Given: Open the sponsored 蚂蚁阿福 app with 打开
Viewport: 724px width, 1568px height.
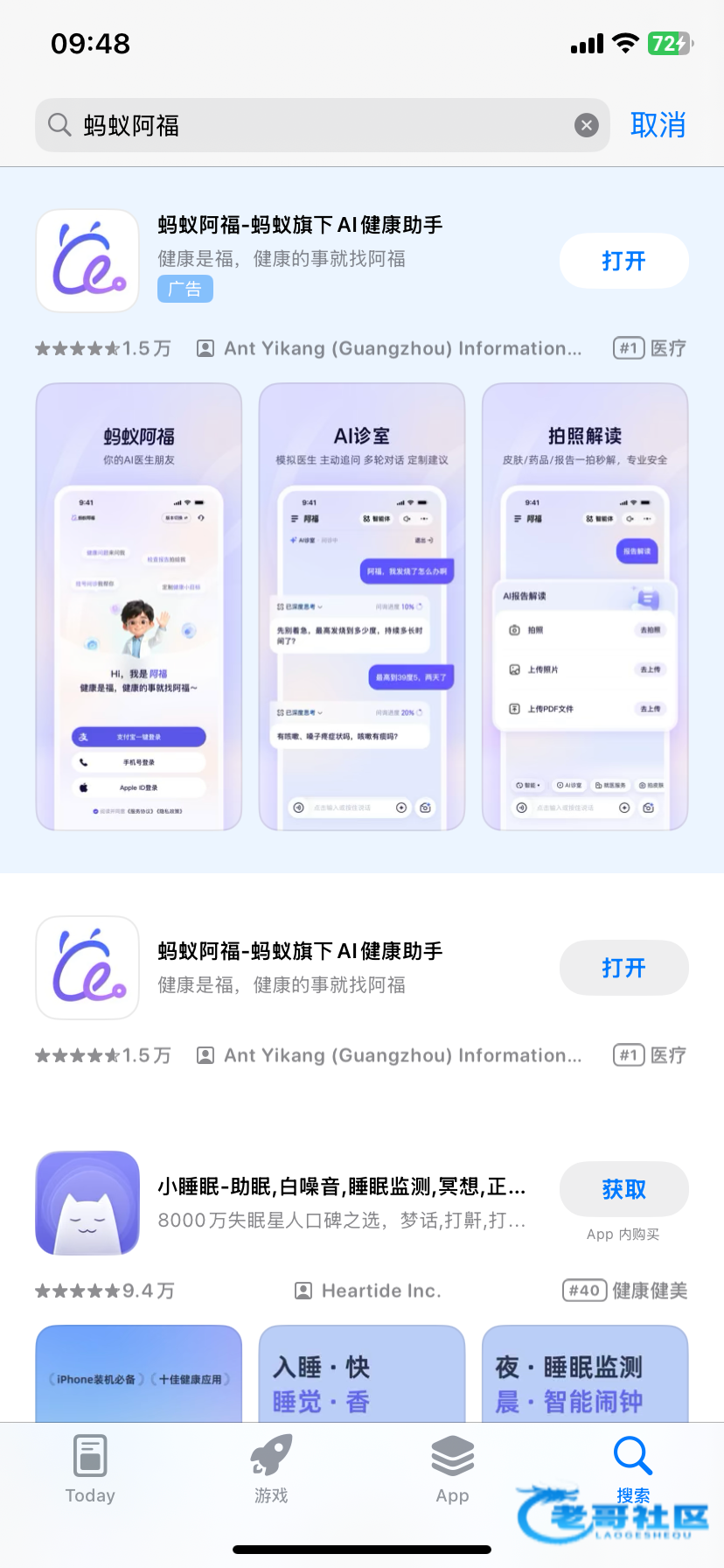Looking at the screenshot, I should click(623, 261).
